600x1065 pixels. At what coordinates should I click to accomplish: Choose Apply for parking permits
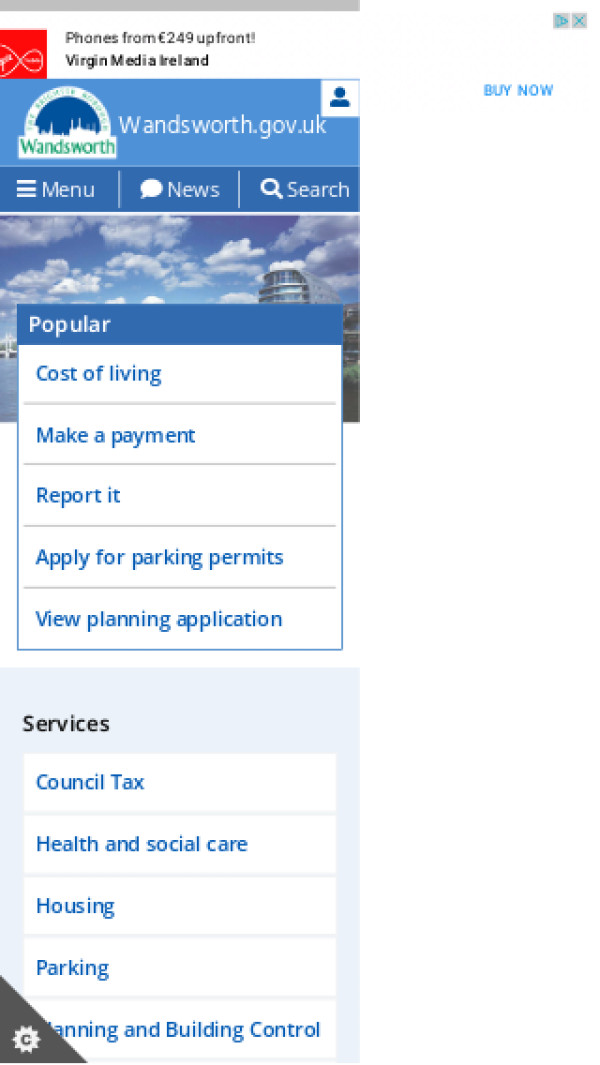coord(159,557)
